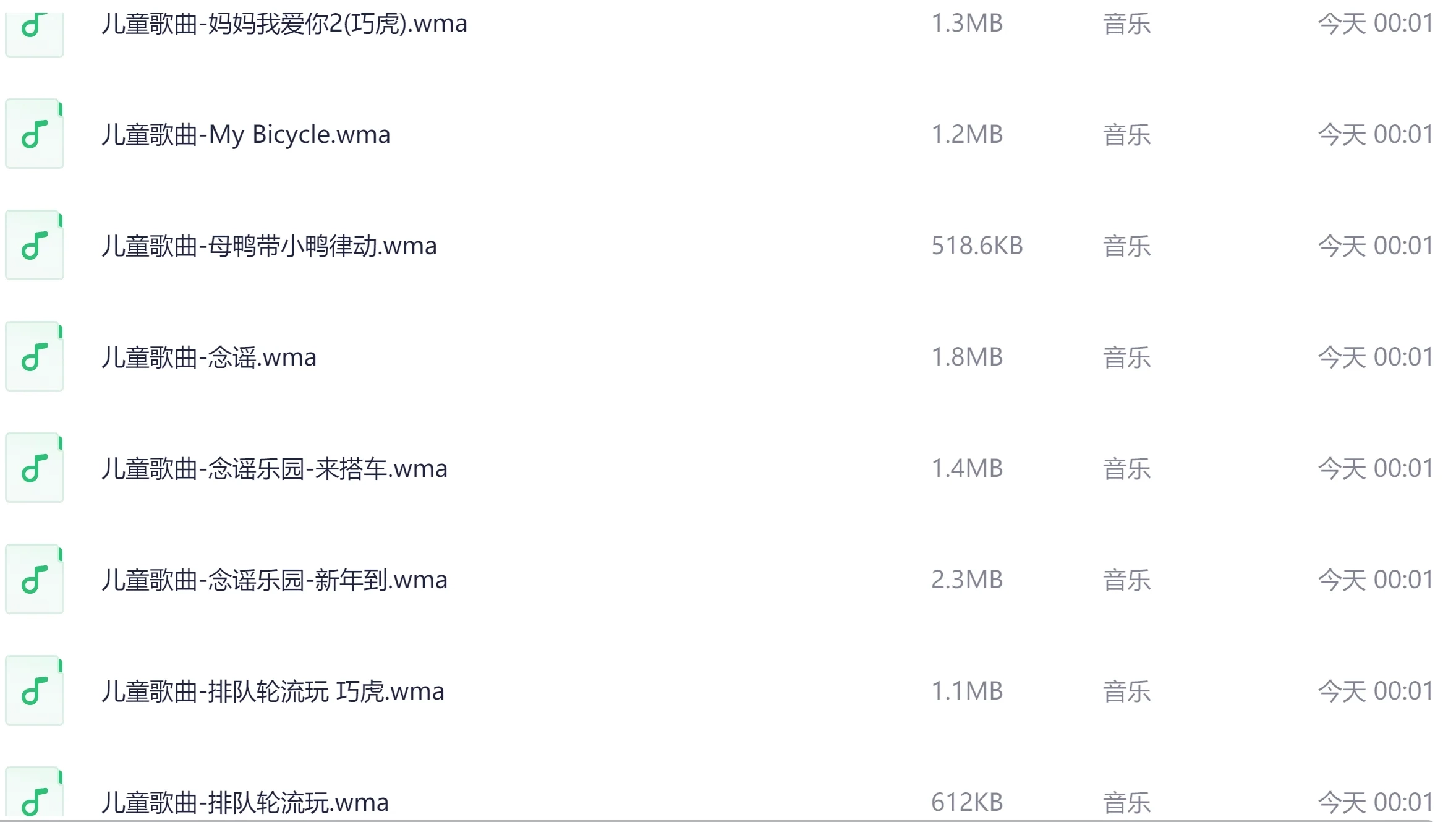Tap 儿童歌曲-念谣乐园-新年到.wma row

click(274, 580)
